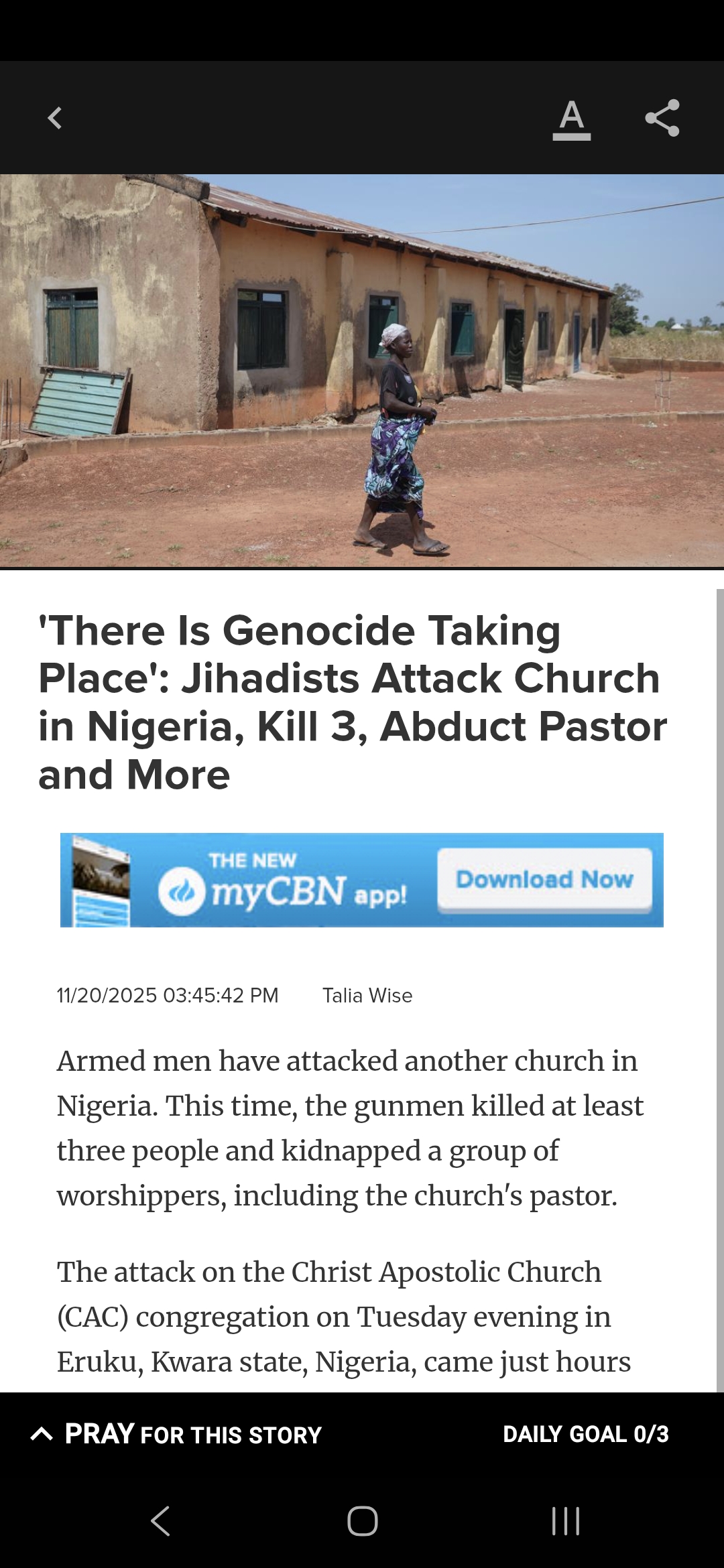Share this article
The width and height of the screenshot is (724, 1568).
click(662, 118)
